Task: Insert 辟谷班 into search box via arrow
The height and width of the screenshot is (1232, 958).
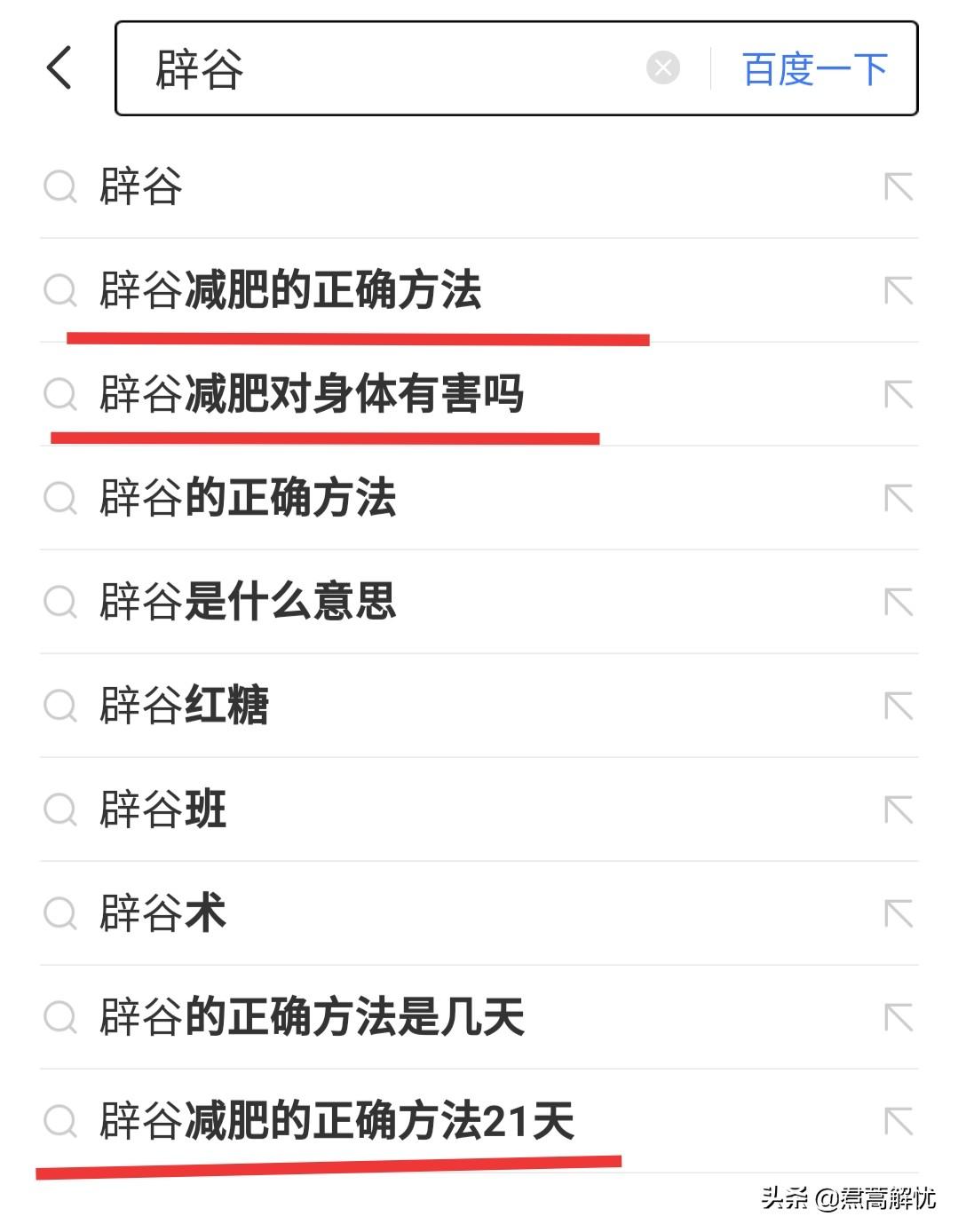Action: pyautogui.click(x=899, y=809)
